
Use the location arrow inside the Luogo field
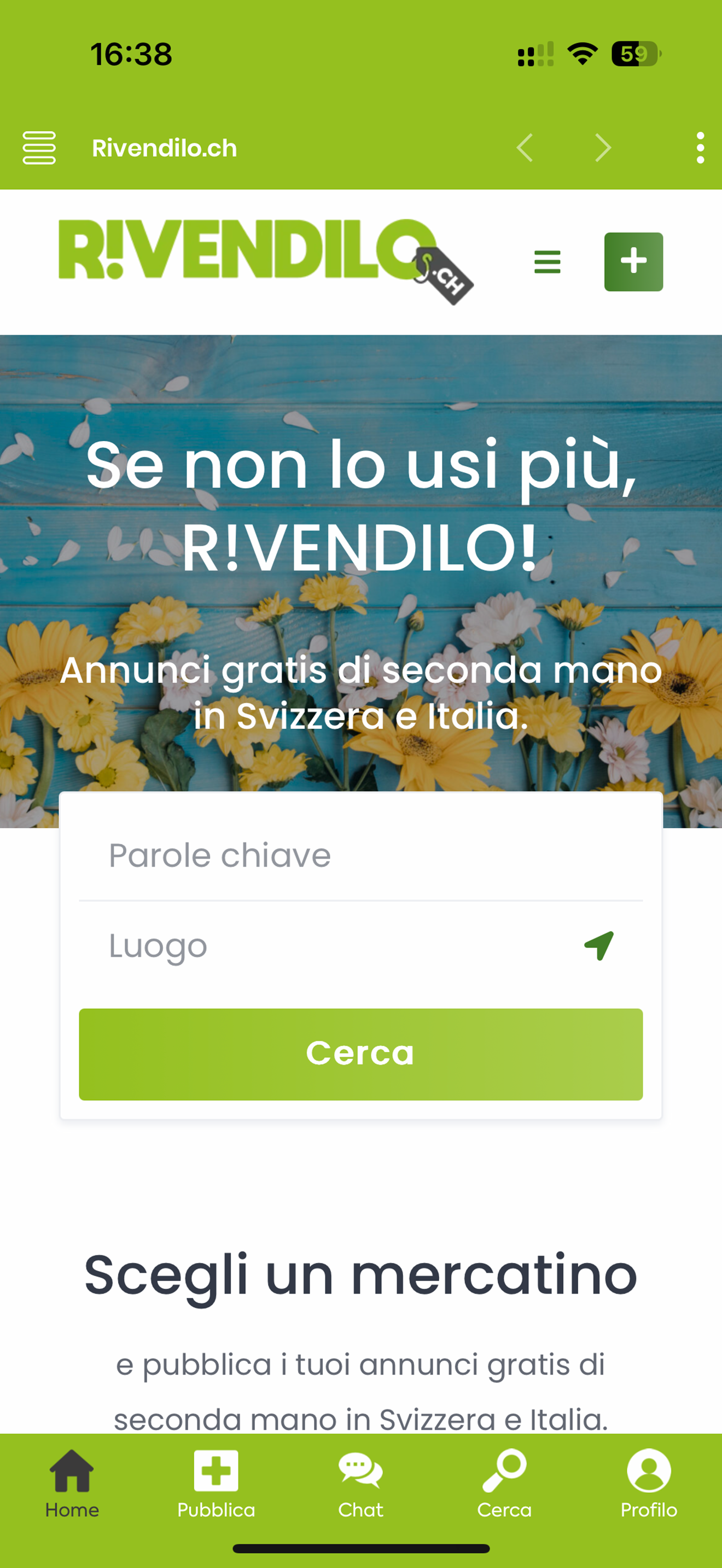click(x=599, y=945)
